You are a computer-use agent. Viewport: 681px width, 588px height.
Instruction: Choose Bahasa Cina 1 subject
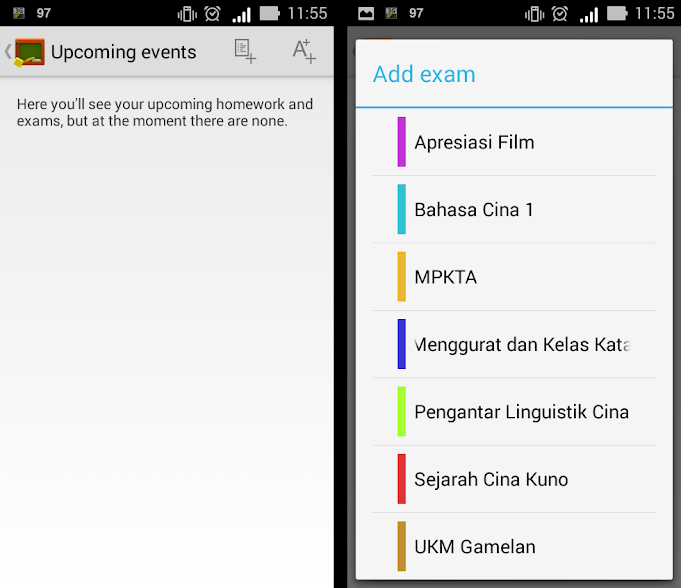click(514, 210)
